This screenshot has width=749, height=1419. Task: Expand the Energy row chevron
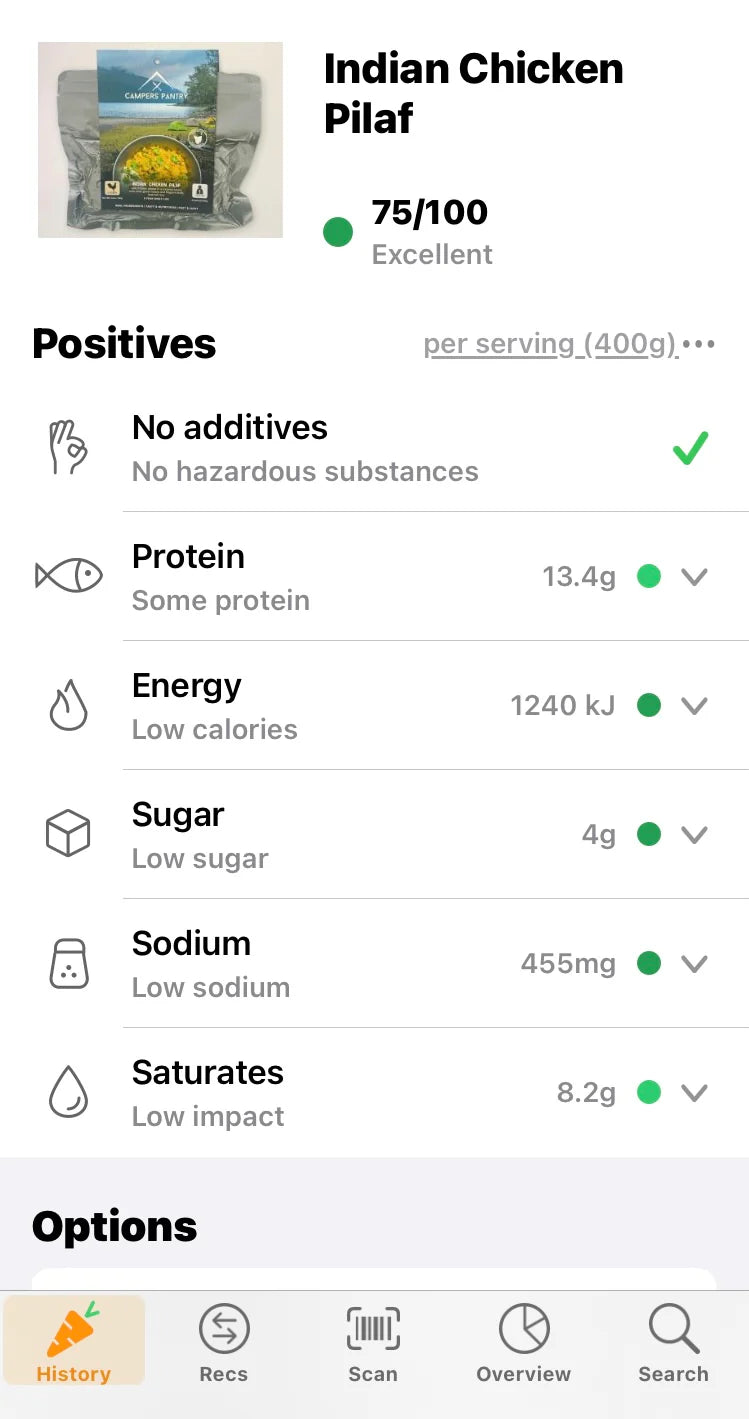click(x=694, y=706)
